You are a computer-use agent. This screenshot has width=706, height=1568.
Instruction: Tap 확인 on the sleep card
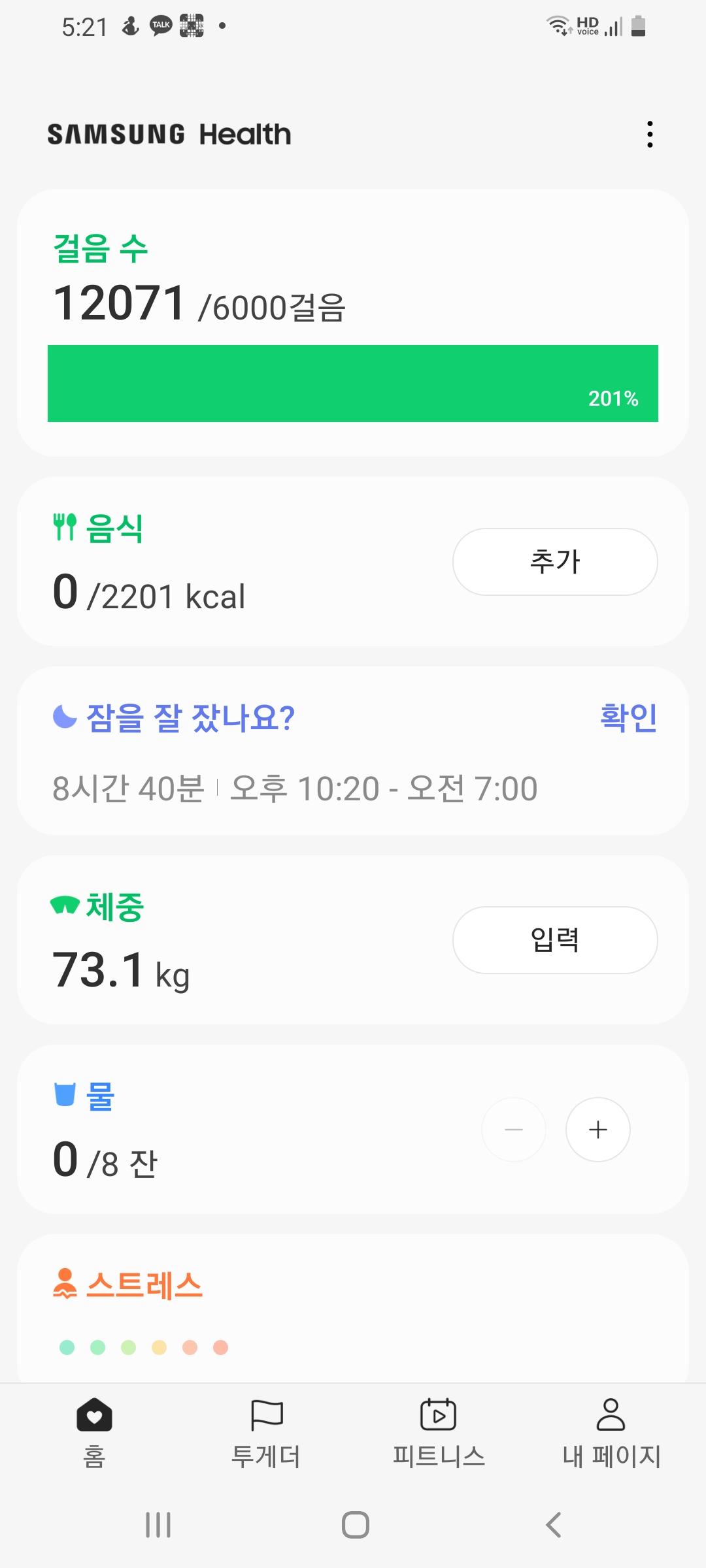[x=628, y=717]
